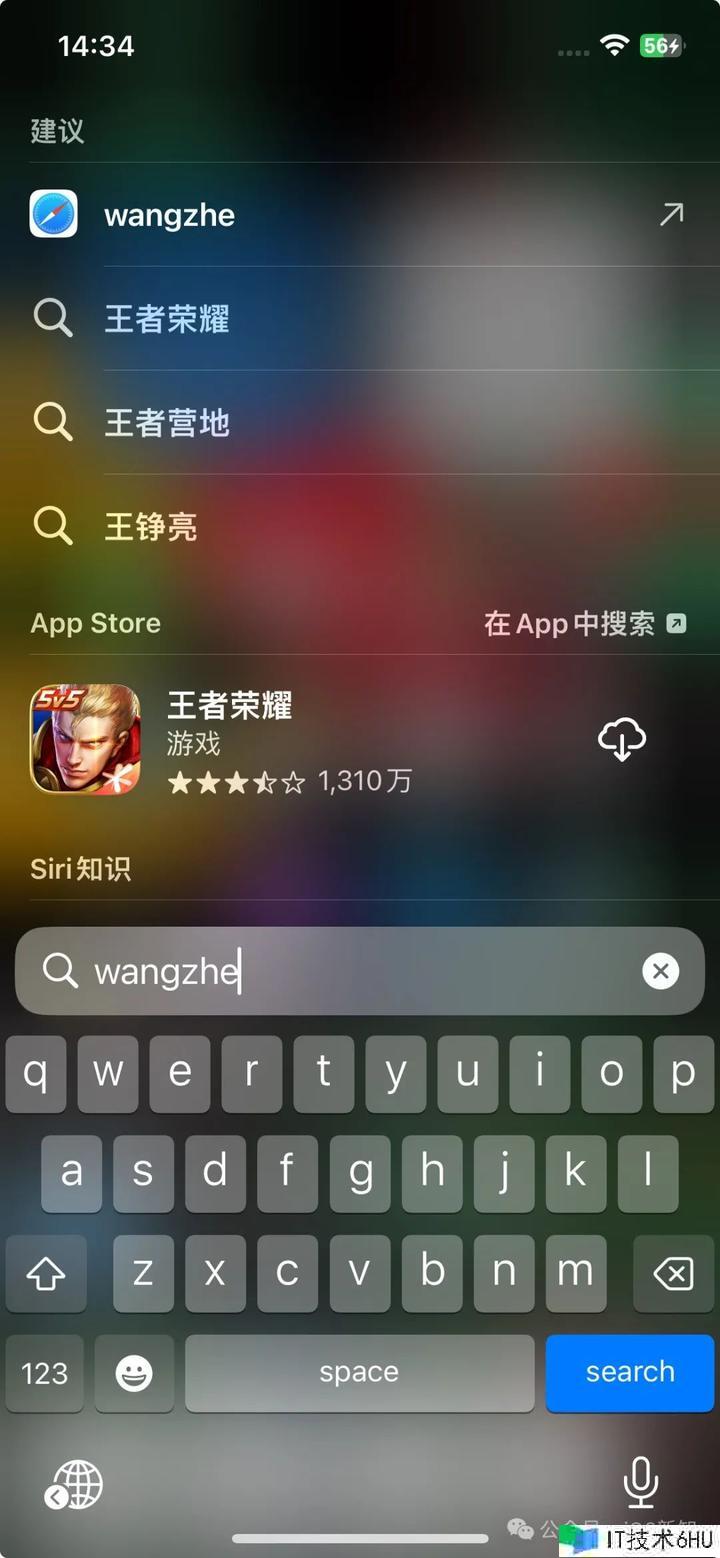Start dictation with the microphone
This screenshot has width=720, height=1558.
click(x=640, y=1482)
